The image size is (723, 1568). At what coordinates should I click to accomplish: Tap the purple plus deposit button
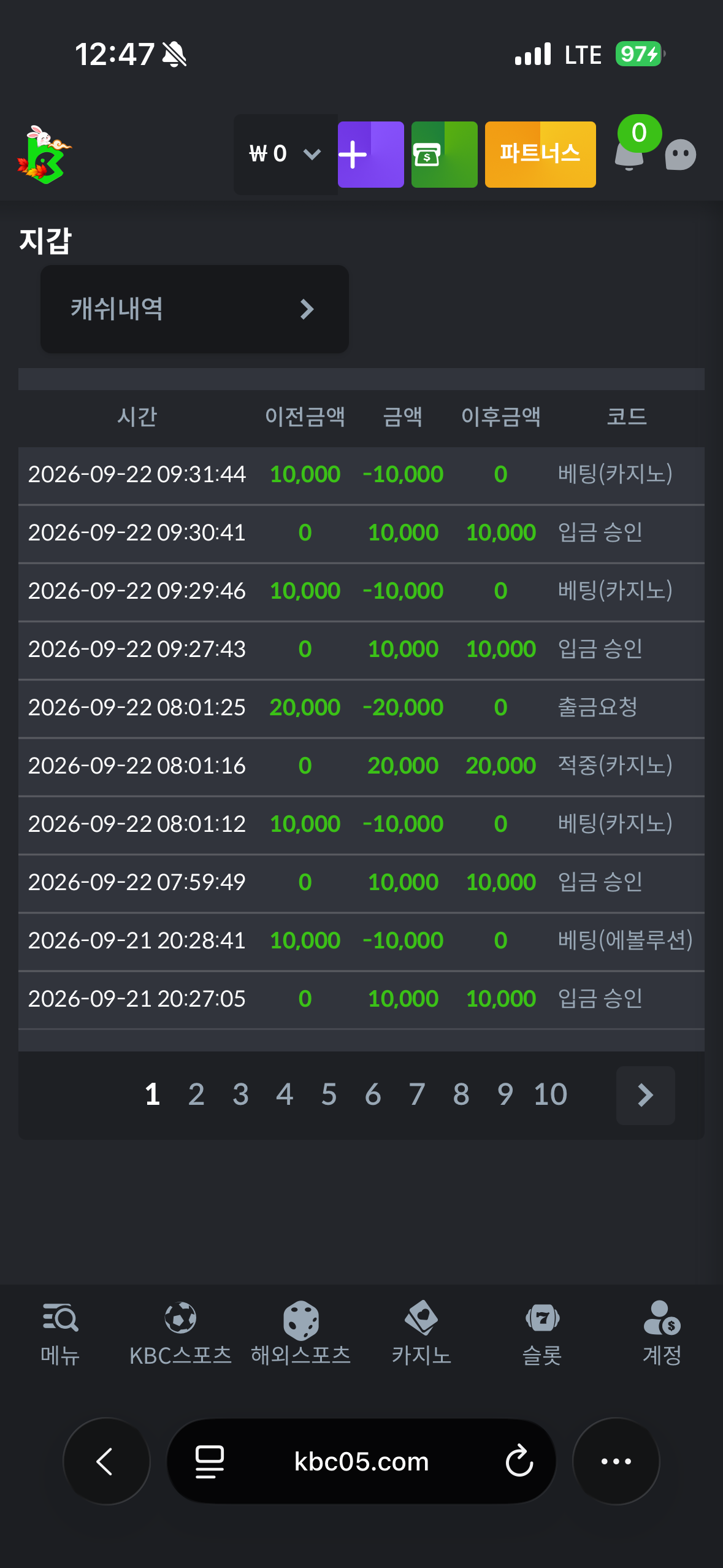click(x=370, y=154)
